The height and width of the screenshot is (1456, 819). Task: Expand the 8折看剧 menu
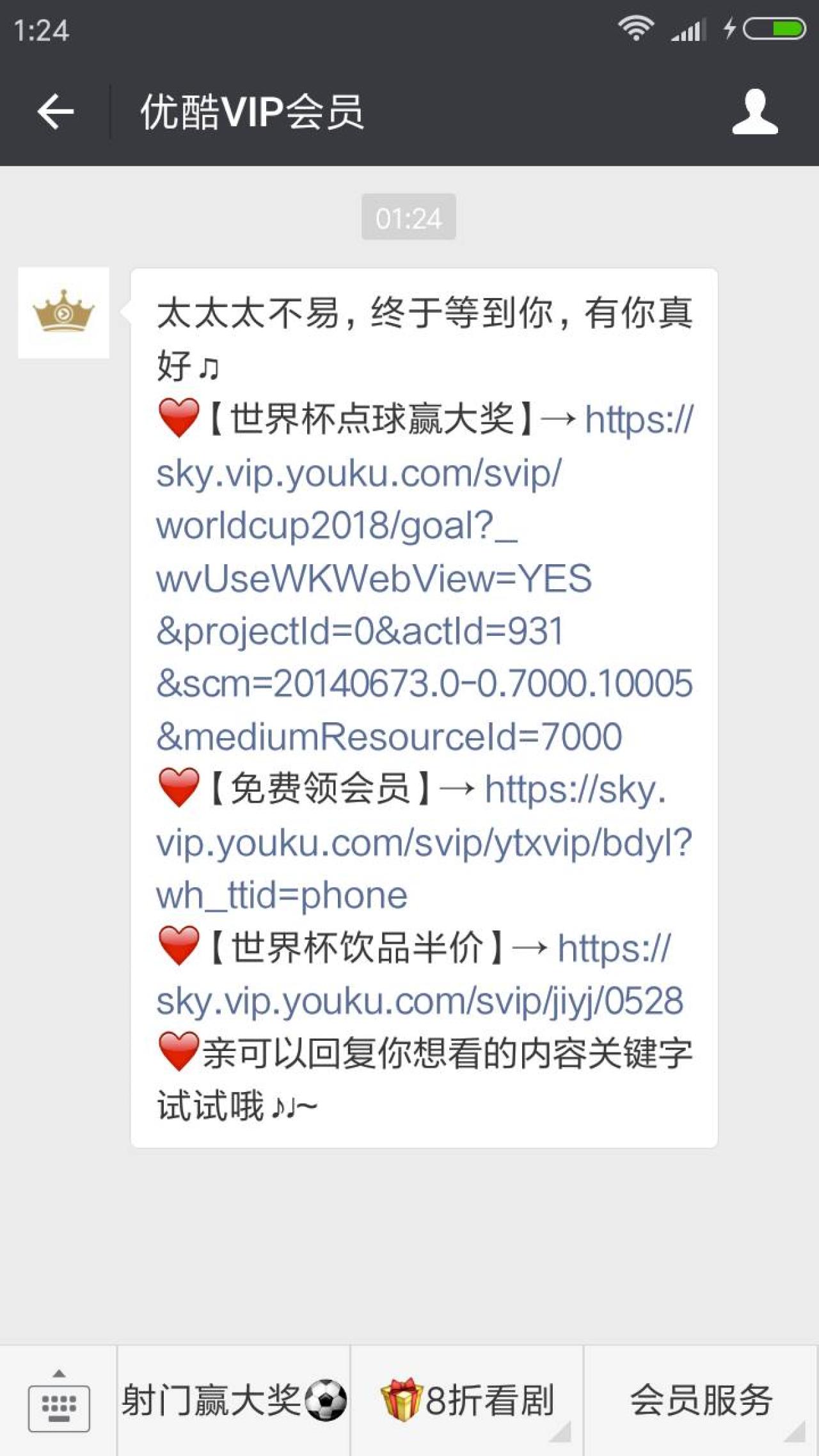[467, 1400]
